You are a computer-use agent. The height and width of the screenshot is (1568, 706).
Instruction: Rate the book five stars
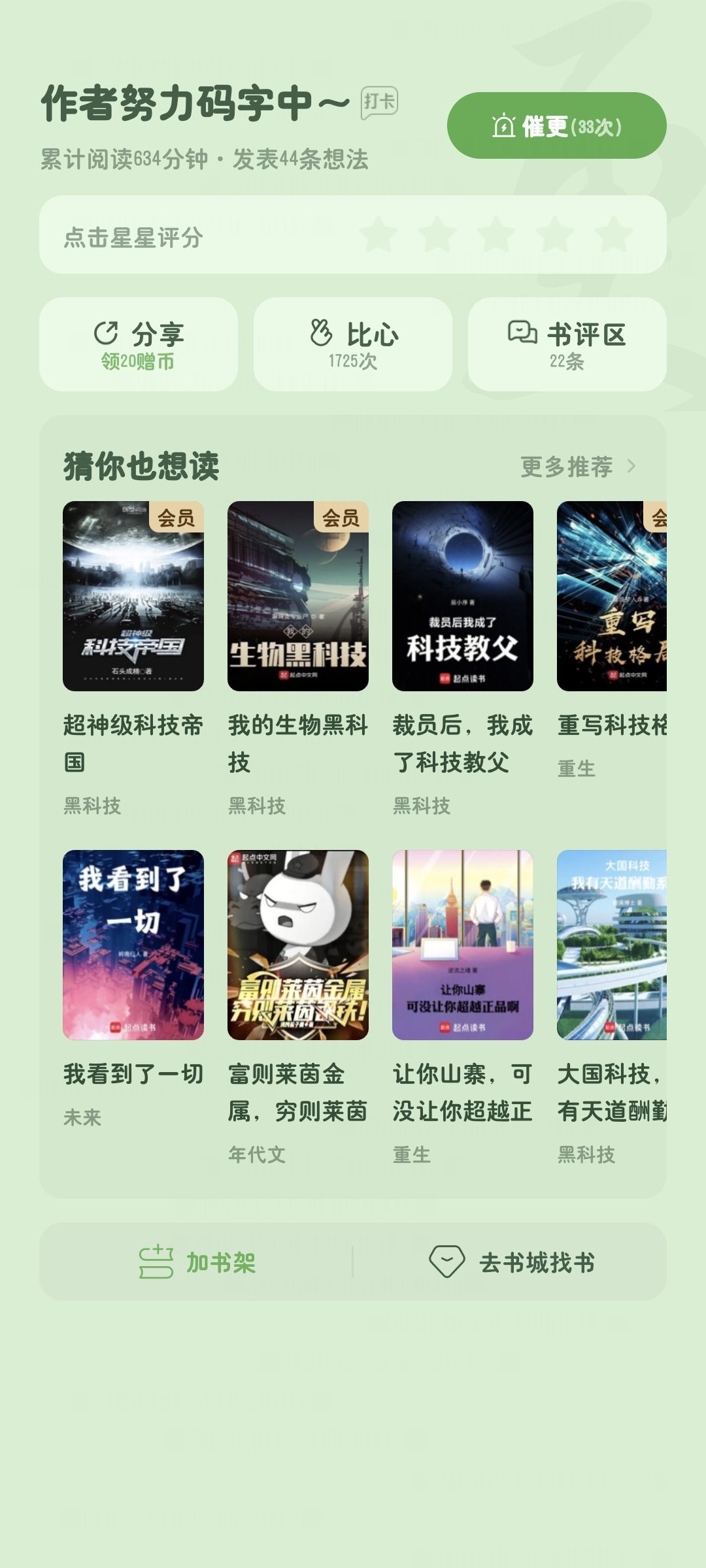coord(614,235)
